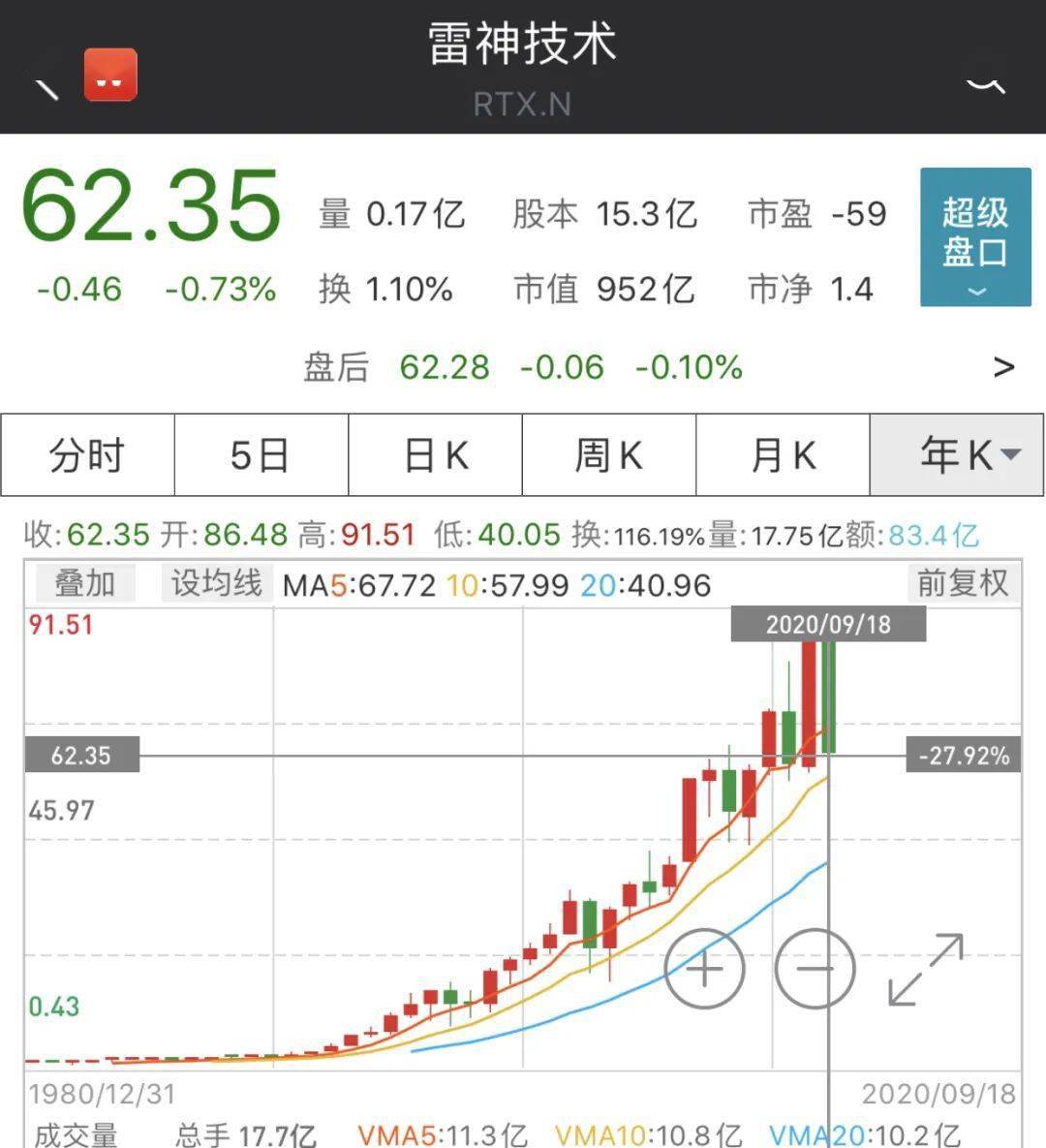This screenshot has width=1046, height=1148.
Task: Zoom in on the chart with plus icon
Action: pos(704,969)
